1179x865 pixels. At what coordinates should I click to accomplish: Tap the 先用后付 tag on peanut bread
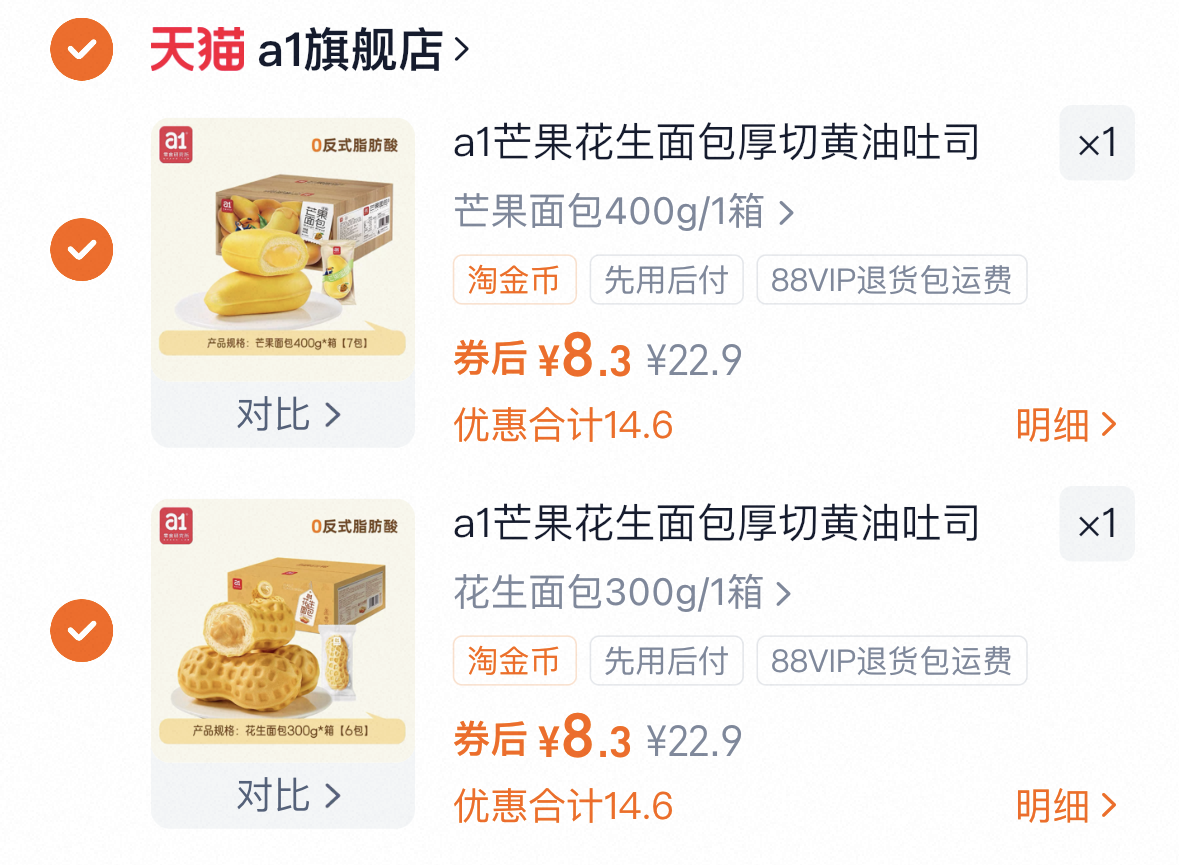click(666, 661)
